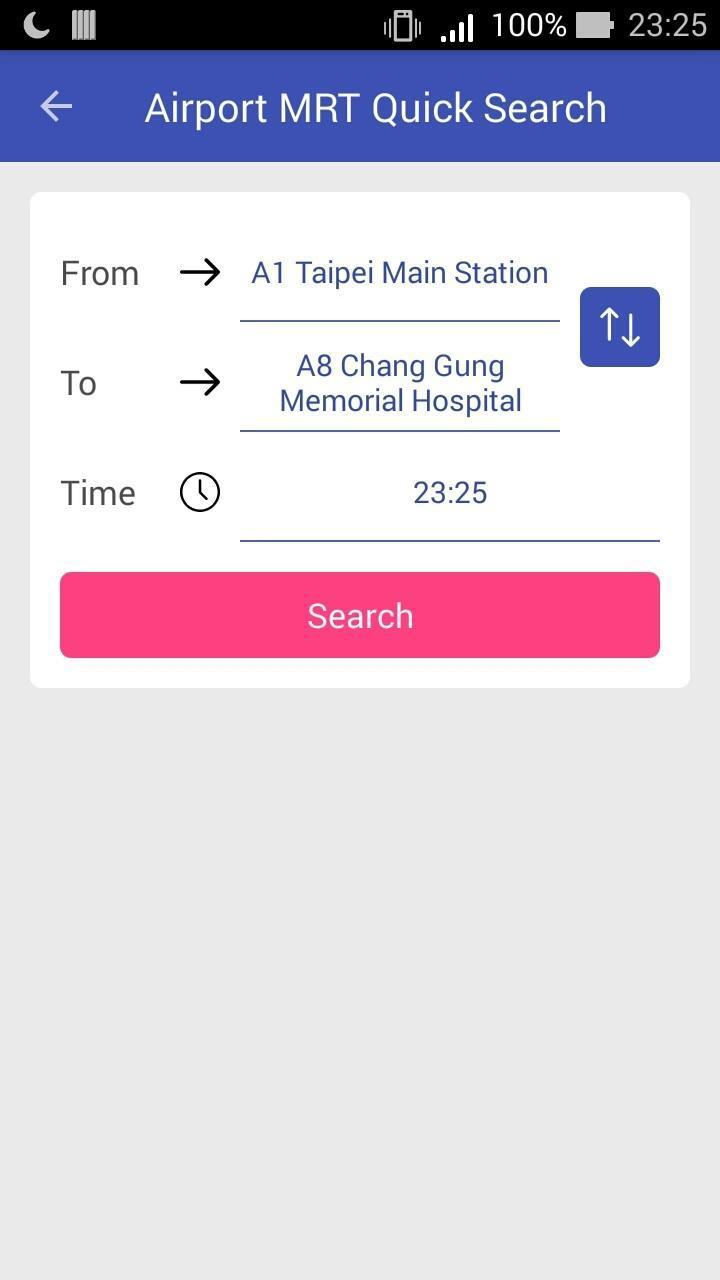Click the back arrow icon
This screenshot has width=720, height=1280.
pos(55,106)
